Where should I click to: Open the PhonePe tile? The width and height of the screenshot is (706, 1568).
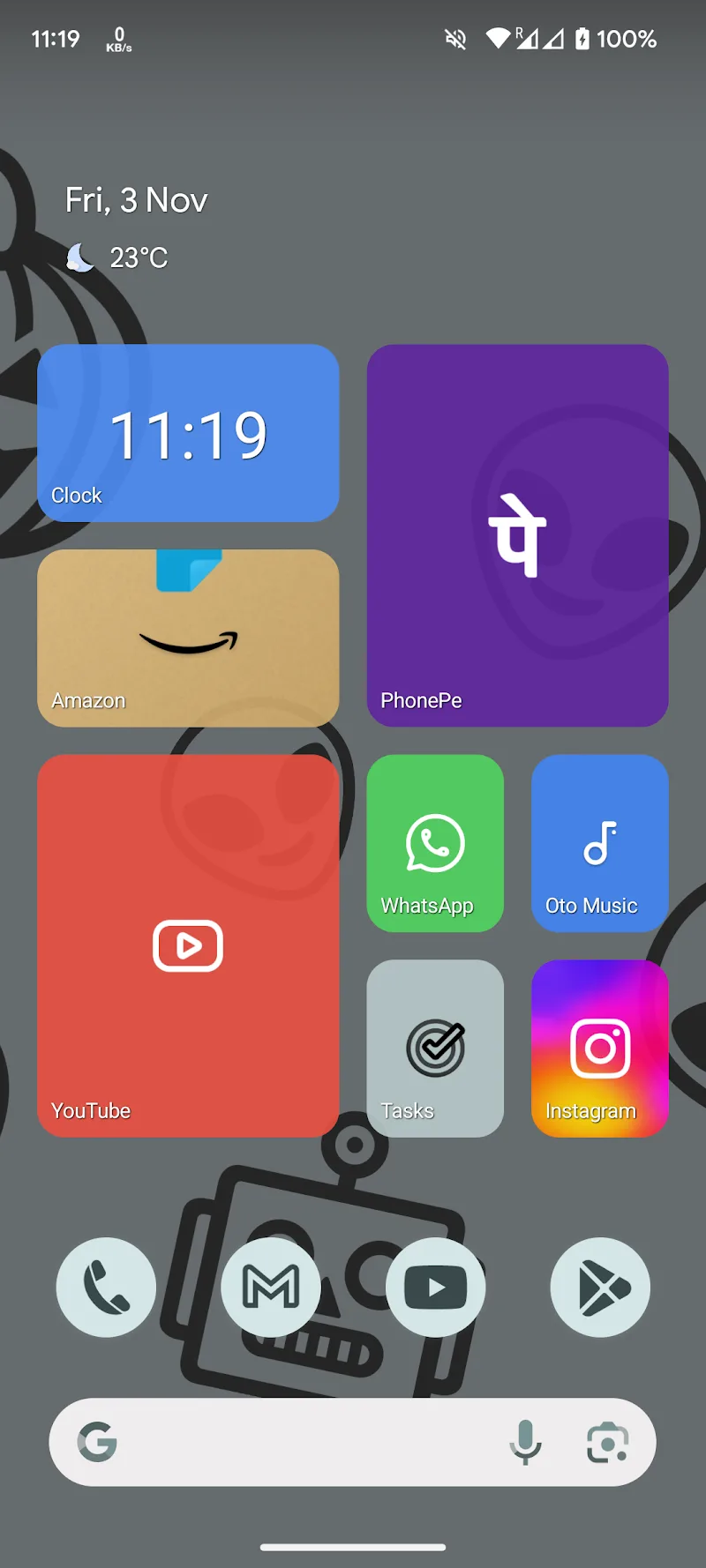coord(517,535)
